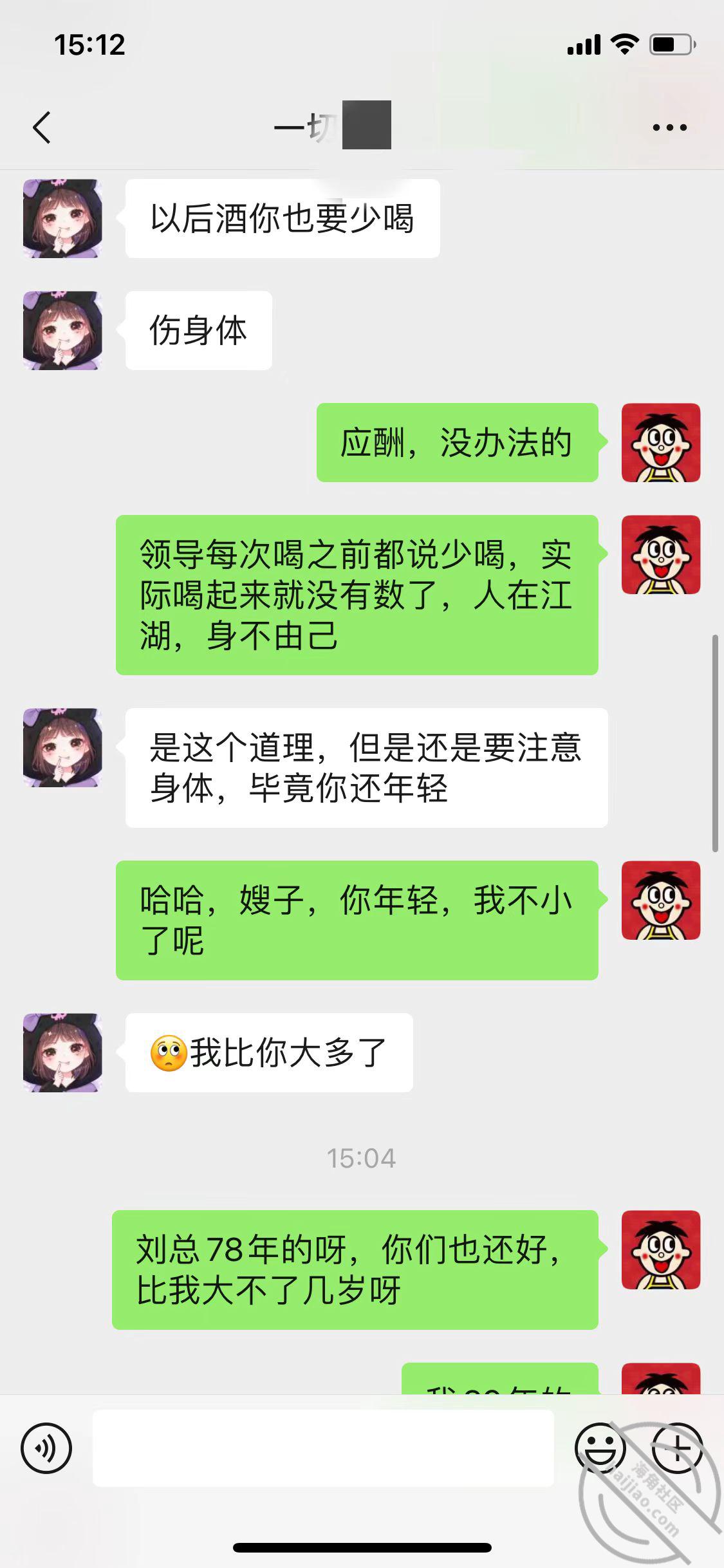Switch to voice message input
Image resolution: width=724 pixels, height=1568 pixels.
click(x=46, y=1448)
